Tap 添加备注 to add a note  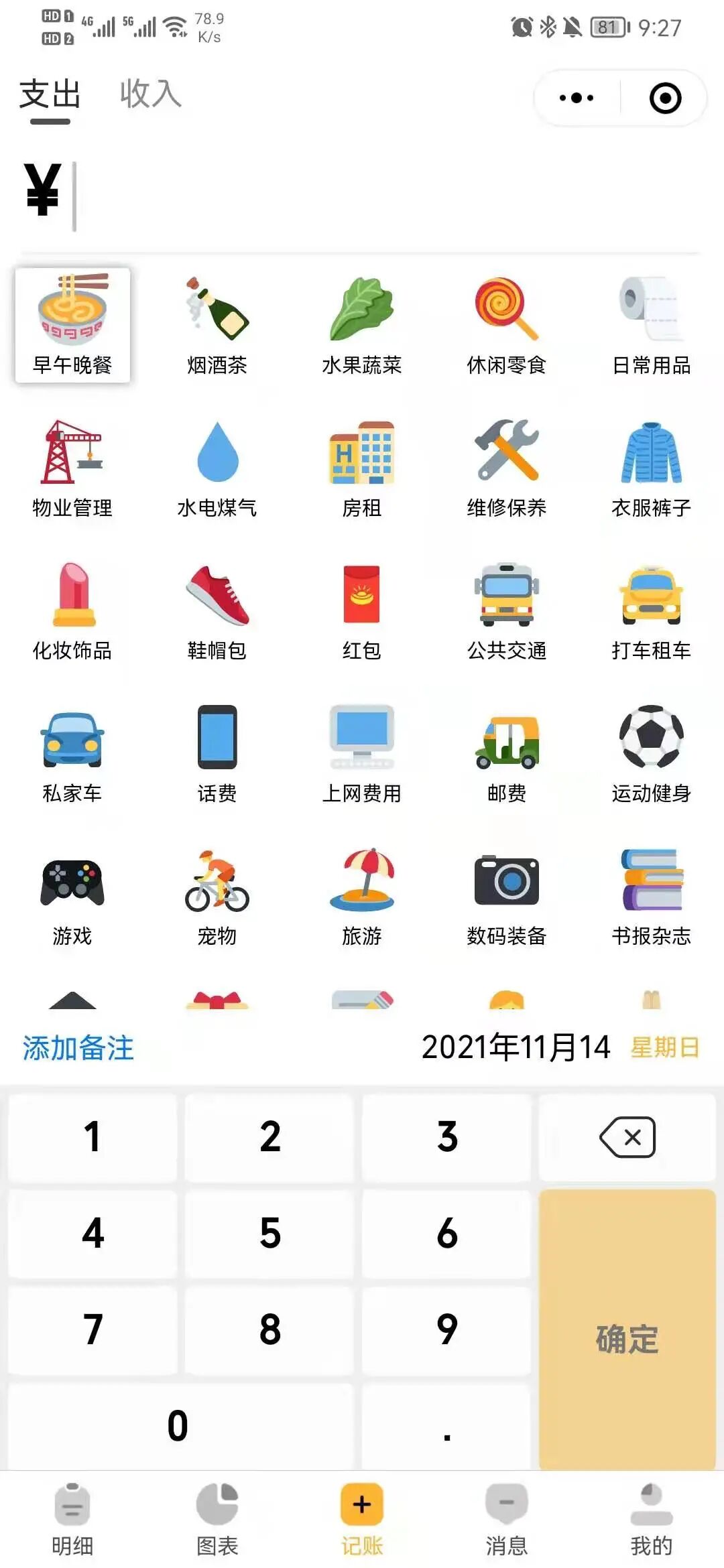pyautogui.click(x=78, y=1048)
